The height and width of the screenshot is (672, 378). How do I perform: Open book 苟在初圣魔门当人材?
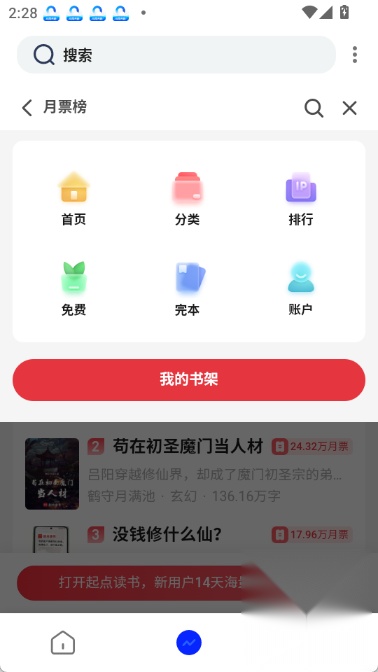[188, 447]
